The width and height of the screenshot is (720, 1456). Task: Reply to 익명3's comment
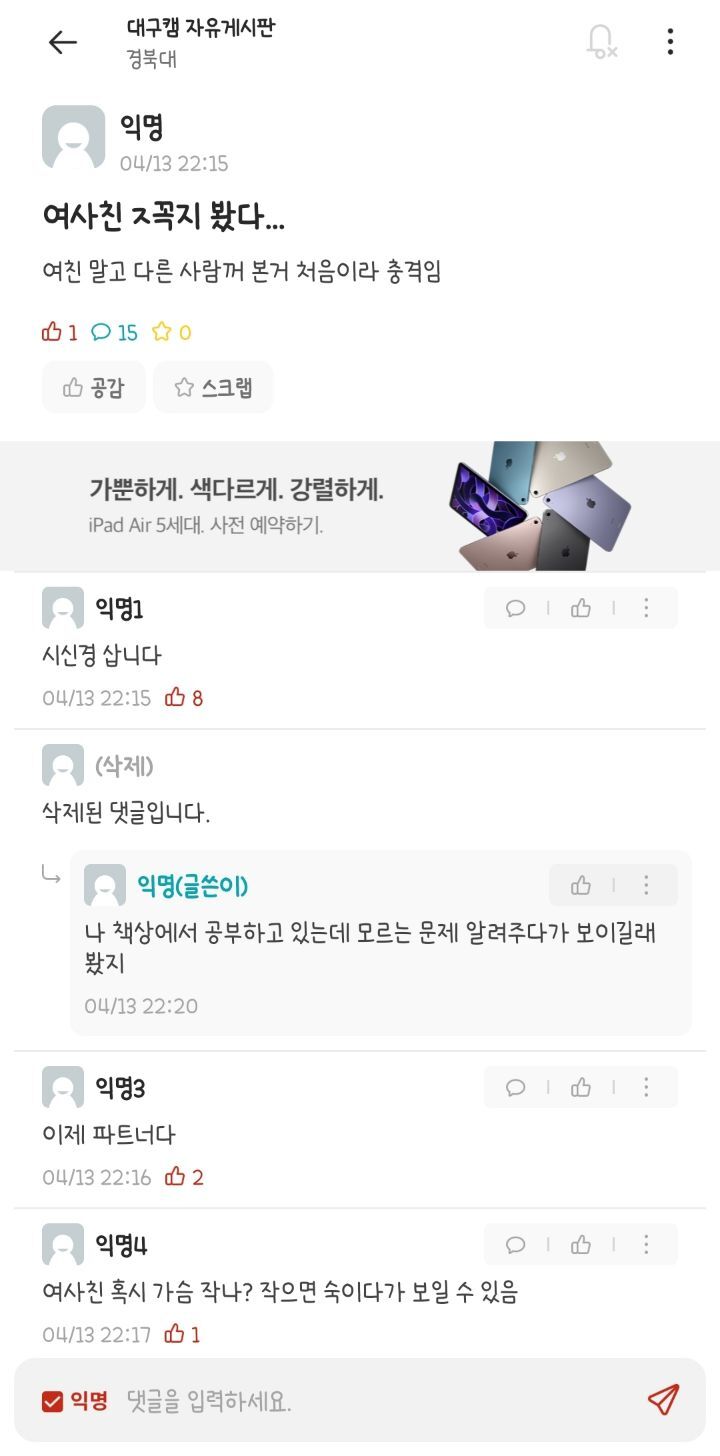click(516, 1087)
